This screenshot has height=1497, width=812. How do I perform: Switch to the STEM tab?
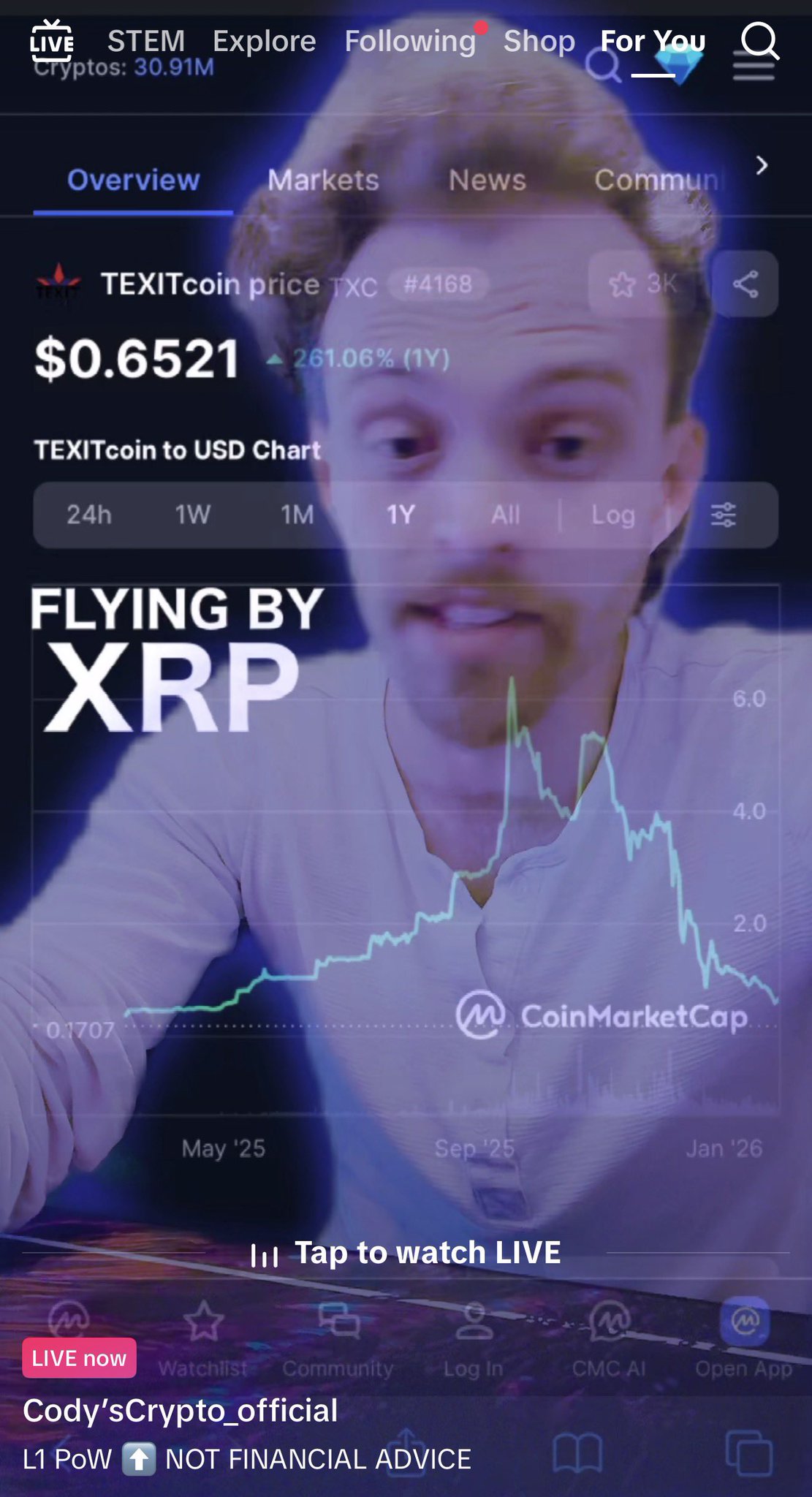tap(146, 42)
